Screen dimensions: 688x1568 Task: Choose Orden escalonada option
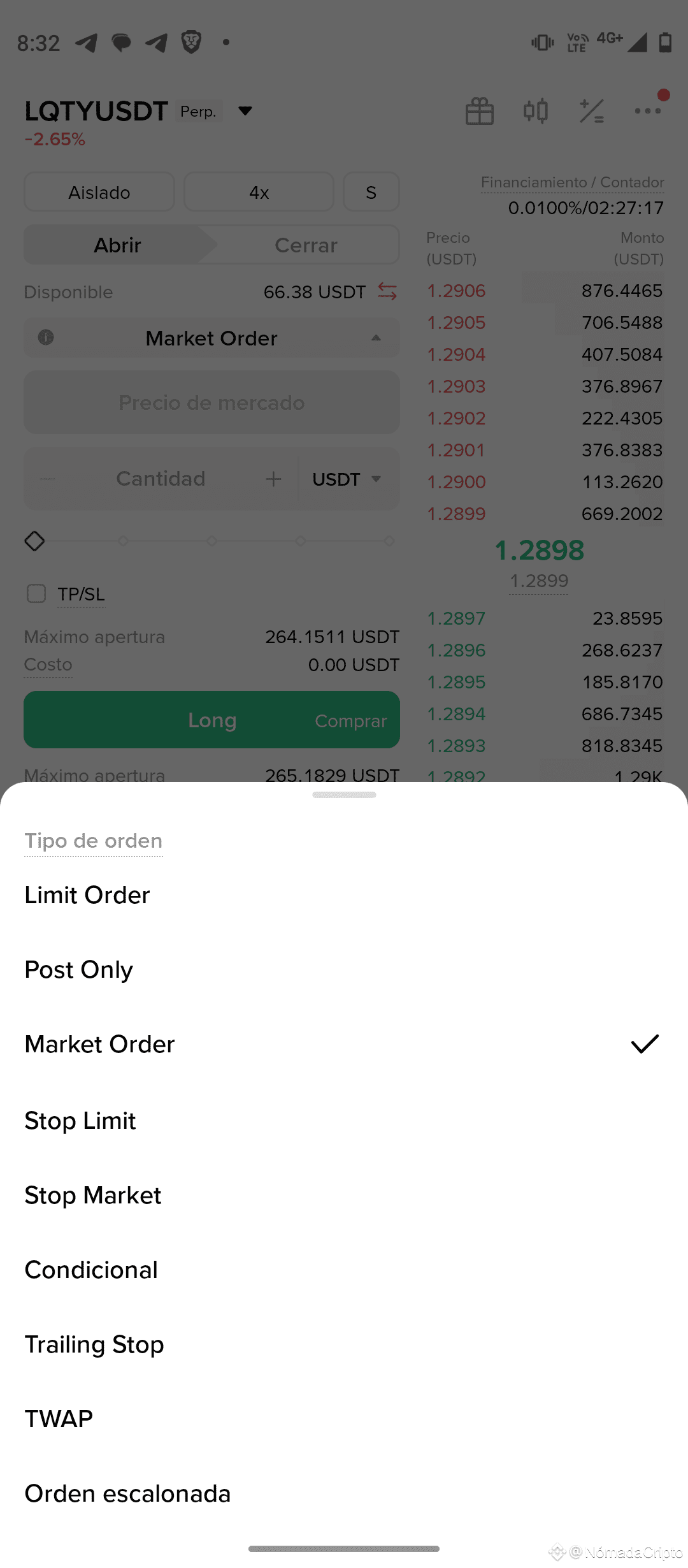coord(344,1493)
